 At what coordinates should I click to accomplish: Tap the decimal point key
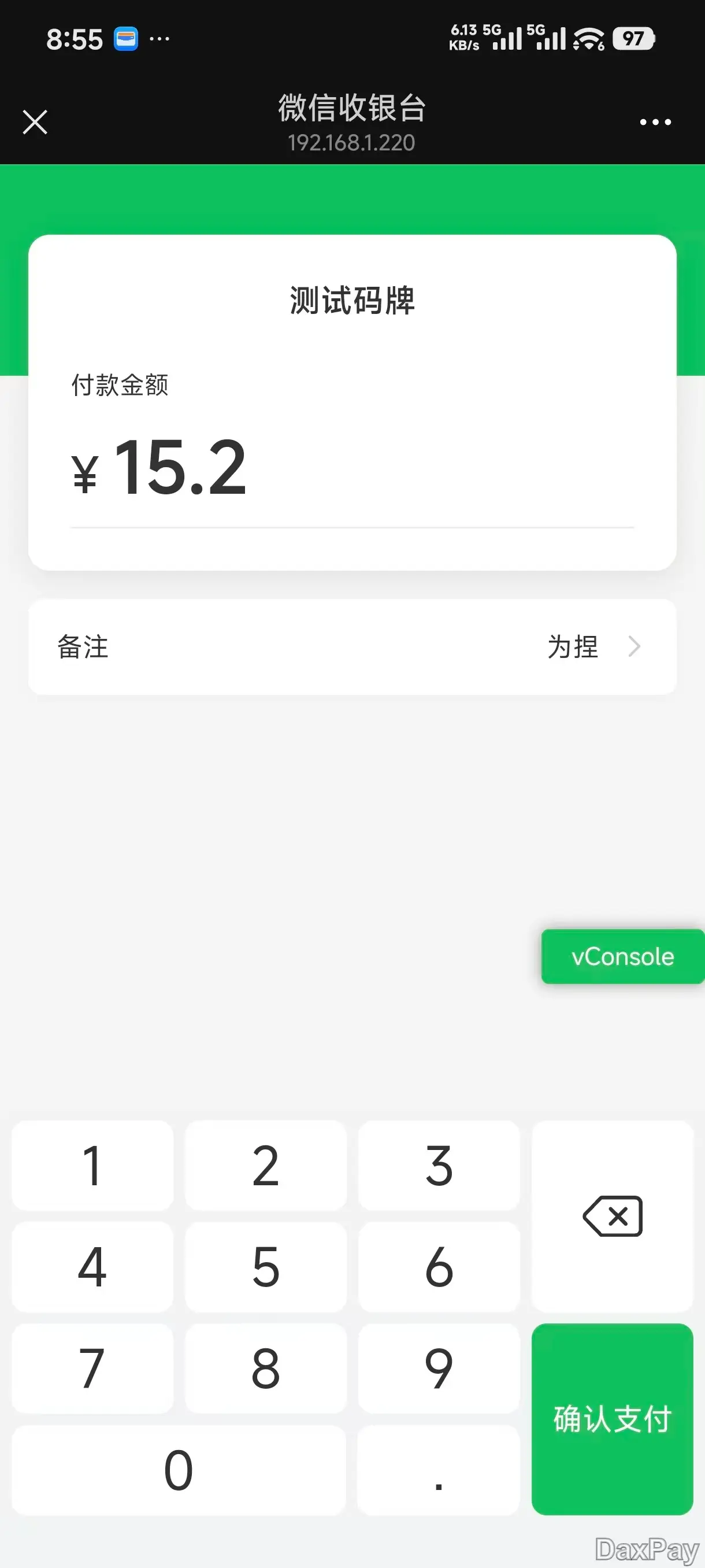(x=439, y=1470)
